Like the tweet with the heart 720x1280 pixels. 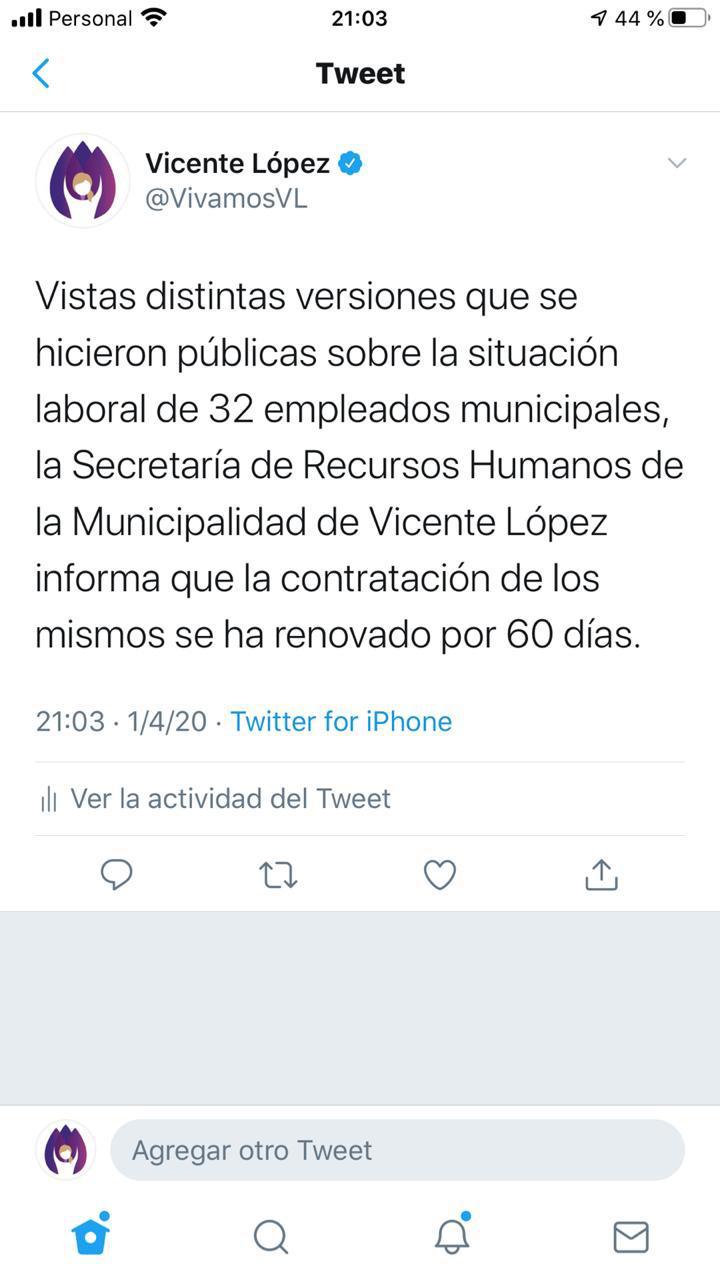[x=440, y=875]
